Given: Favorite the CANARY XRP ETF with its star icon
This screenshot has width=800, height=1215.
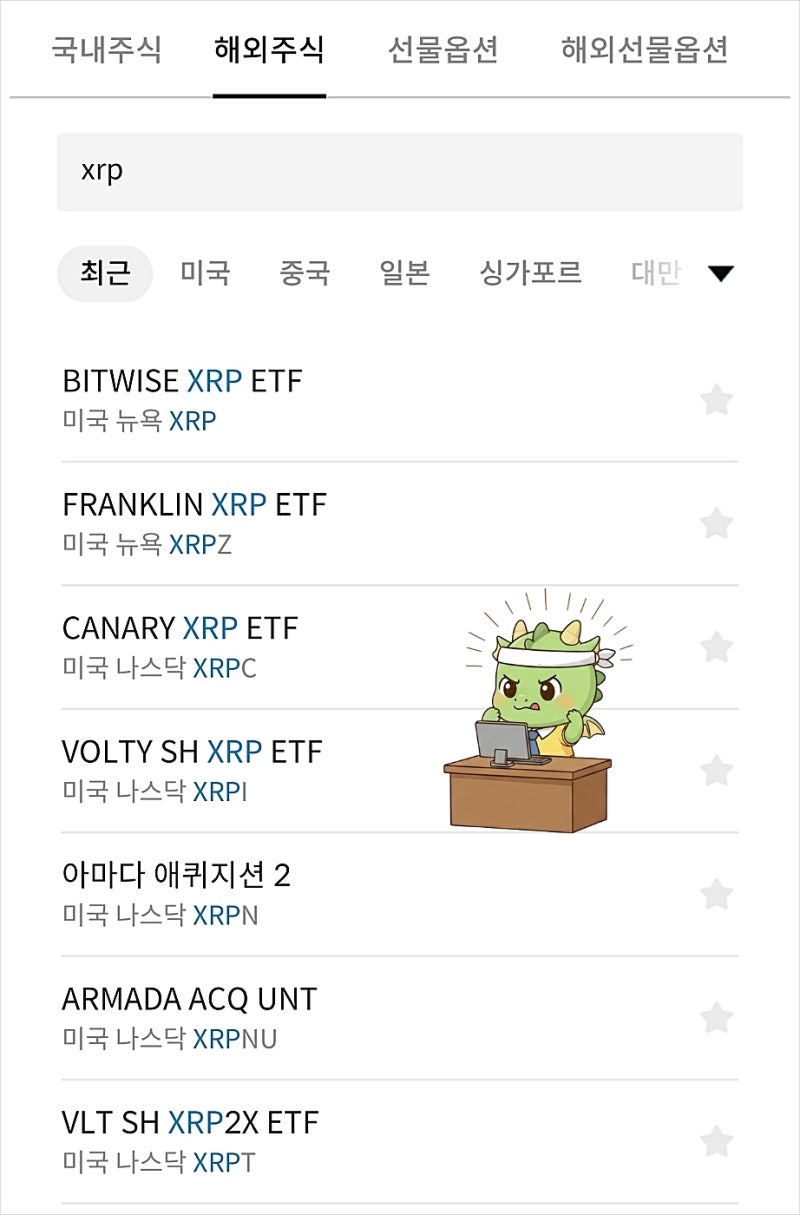Looking at the screenshot, I should coord(717,645).
